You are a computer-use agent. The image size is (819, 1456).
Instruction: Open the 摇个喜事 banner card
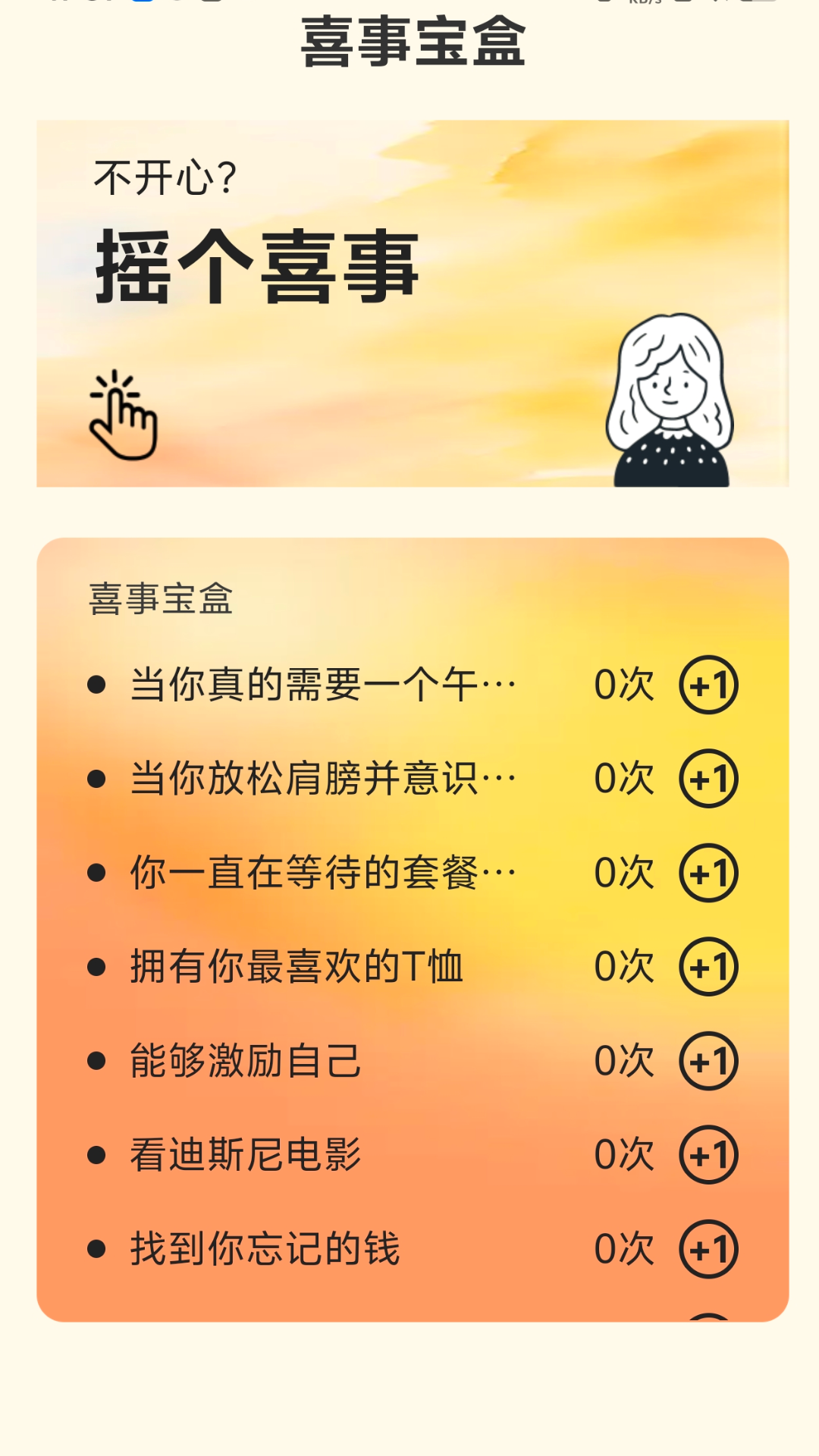point(409,303)
